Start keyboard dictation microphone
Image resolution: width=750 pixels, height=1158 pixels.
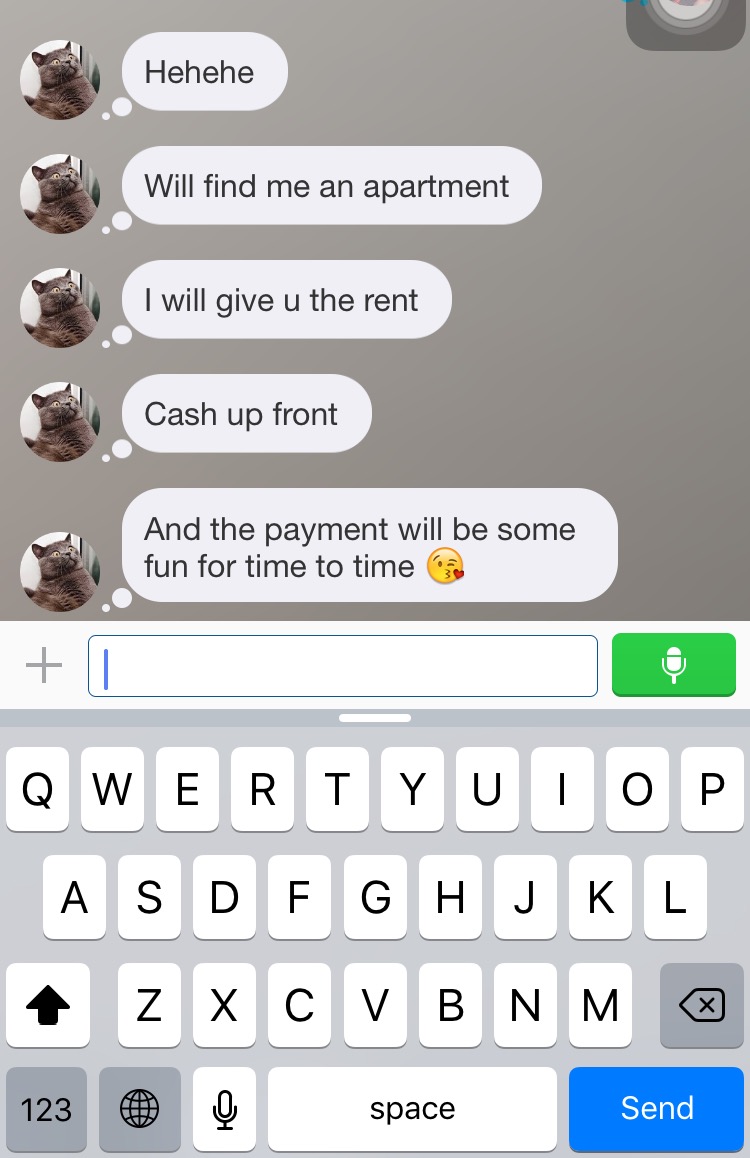[224, 1109]
